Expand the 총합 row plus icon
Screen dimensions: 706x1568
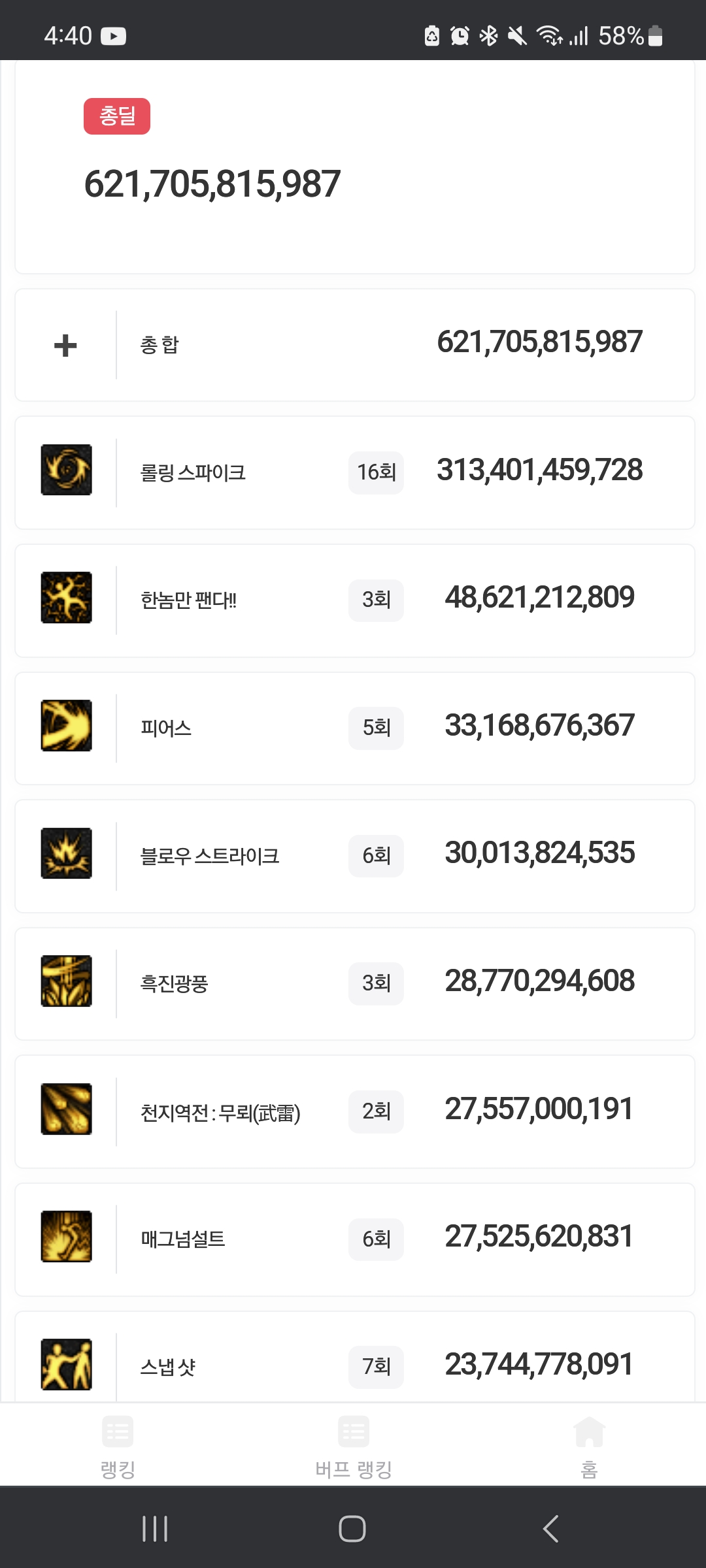(x=65, y=345)
